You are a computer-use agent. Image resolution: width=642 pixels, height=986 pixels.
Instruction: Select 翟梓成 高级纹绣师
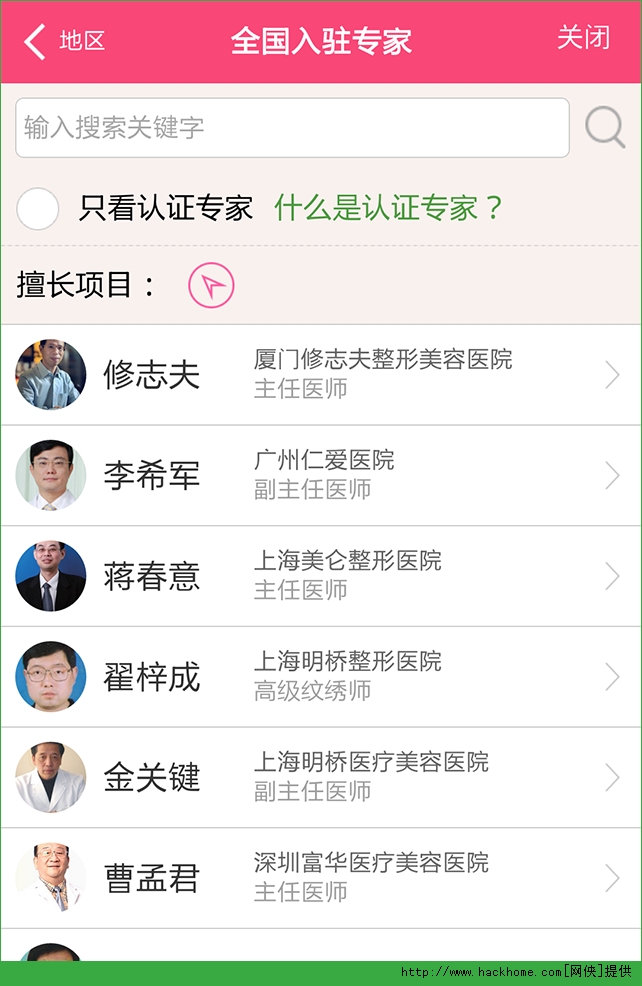click(x=320, y=677)
